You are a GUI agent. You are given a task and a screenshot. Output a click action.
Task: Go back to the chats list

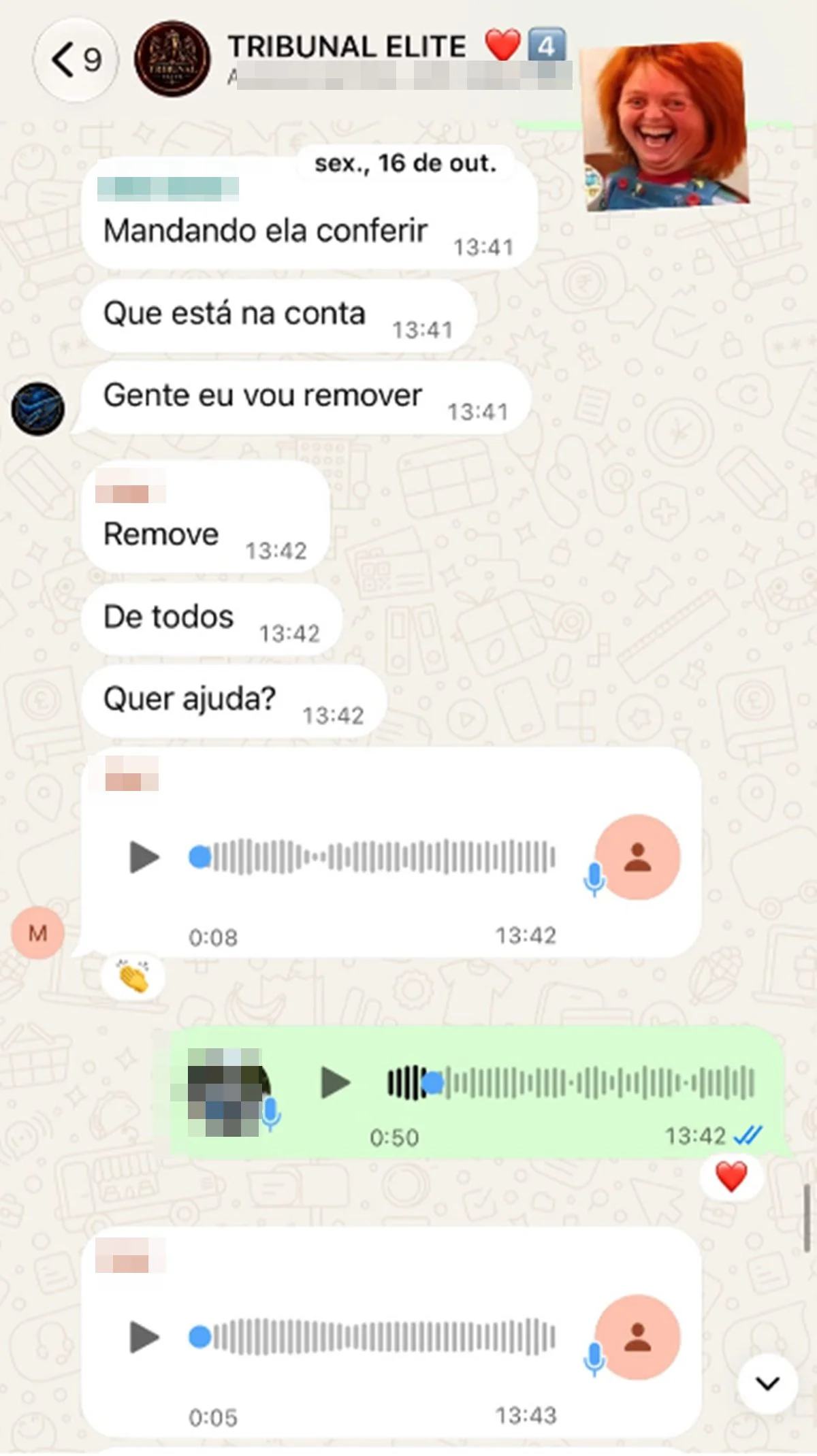click(76, 60)
